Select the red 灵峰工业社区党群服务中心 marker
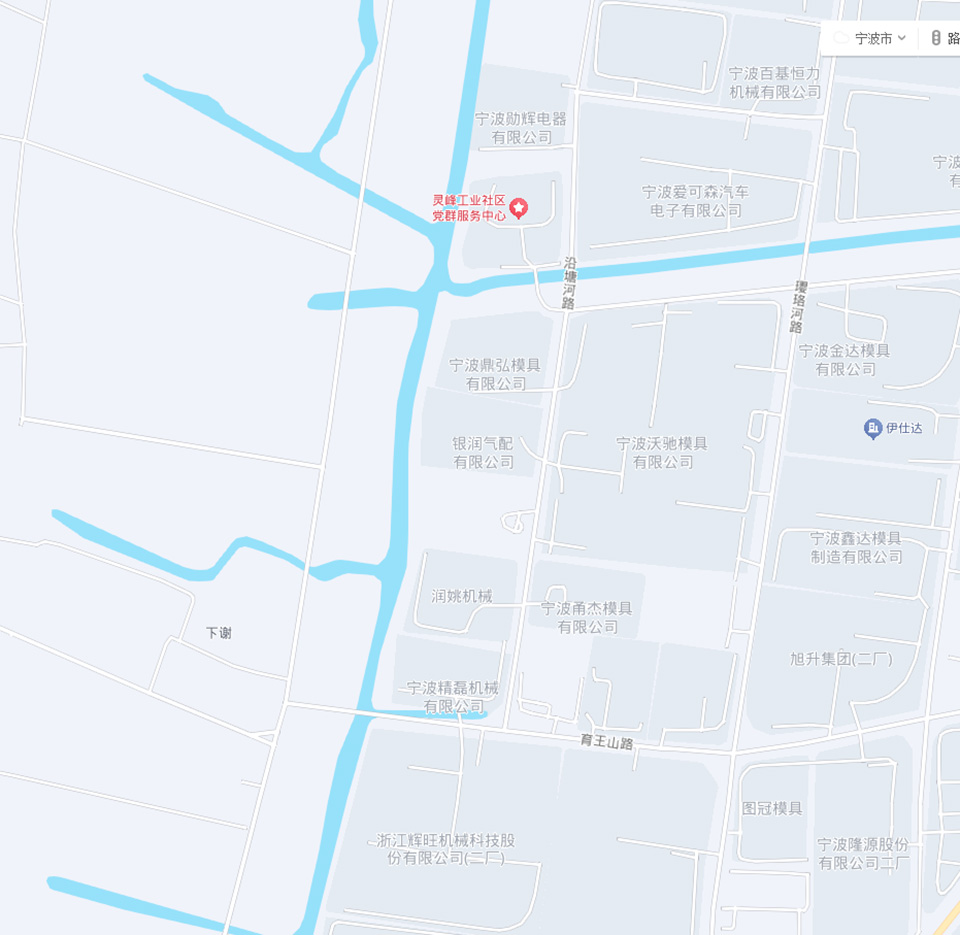Viewport: 960px width, 935px height. click(519, 208)
